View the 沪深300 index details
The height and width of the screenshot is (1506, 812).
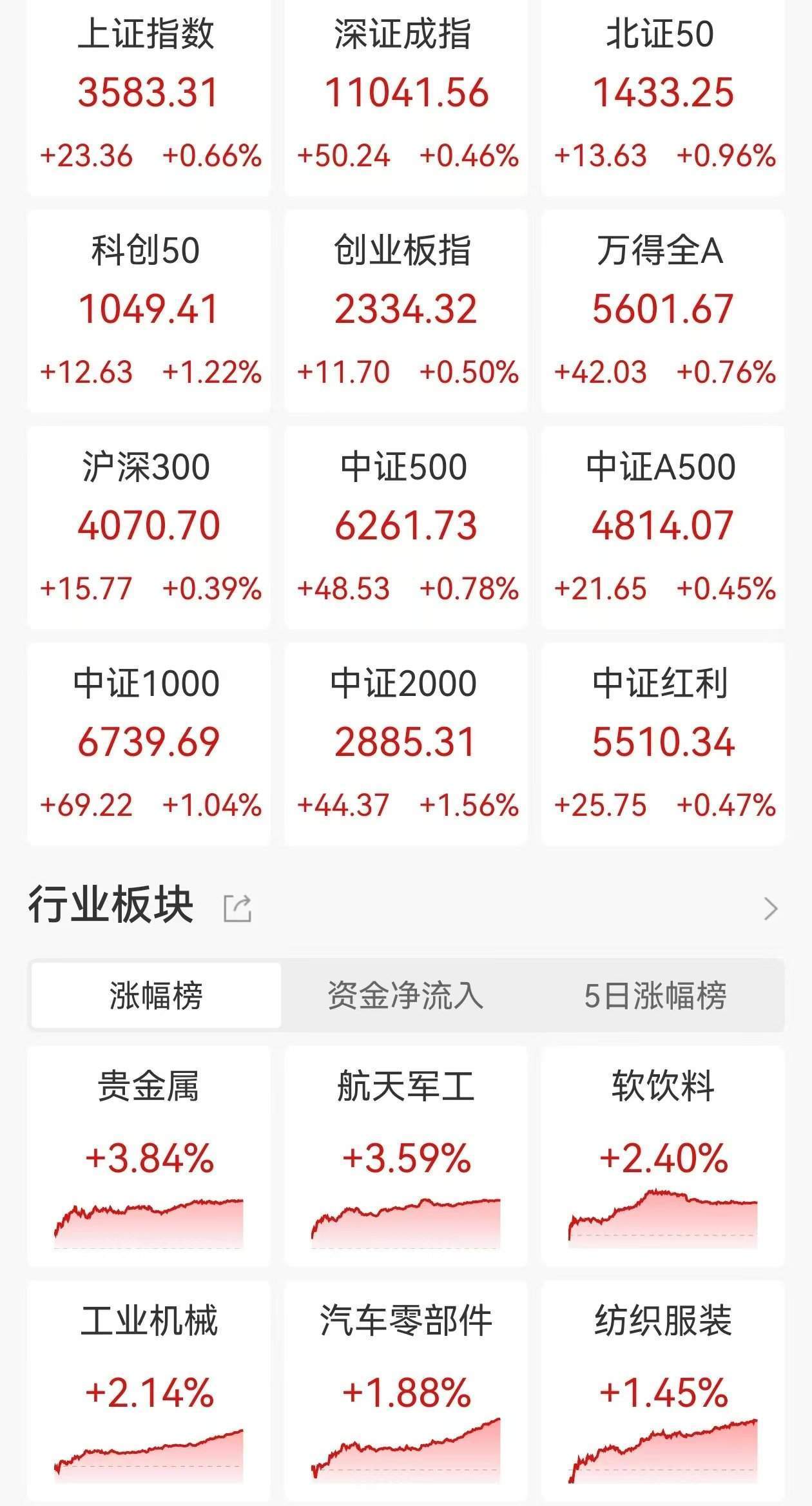(149, 527)
